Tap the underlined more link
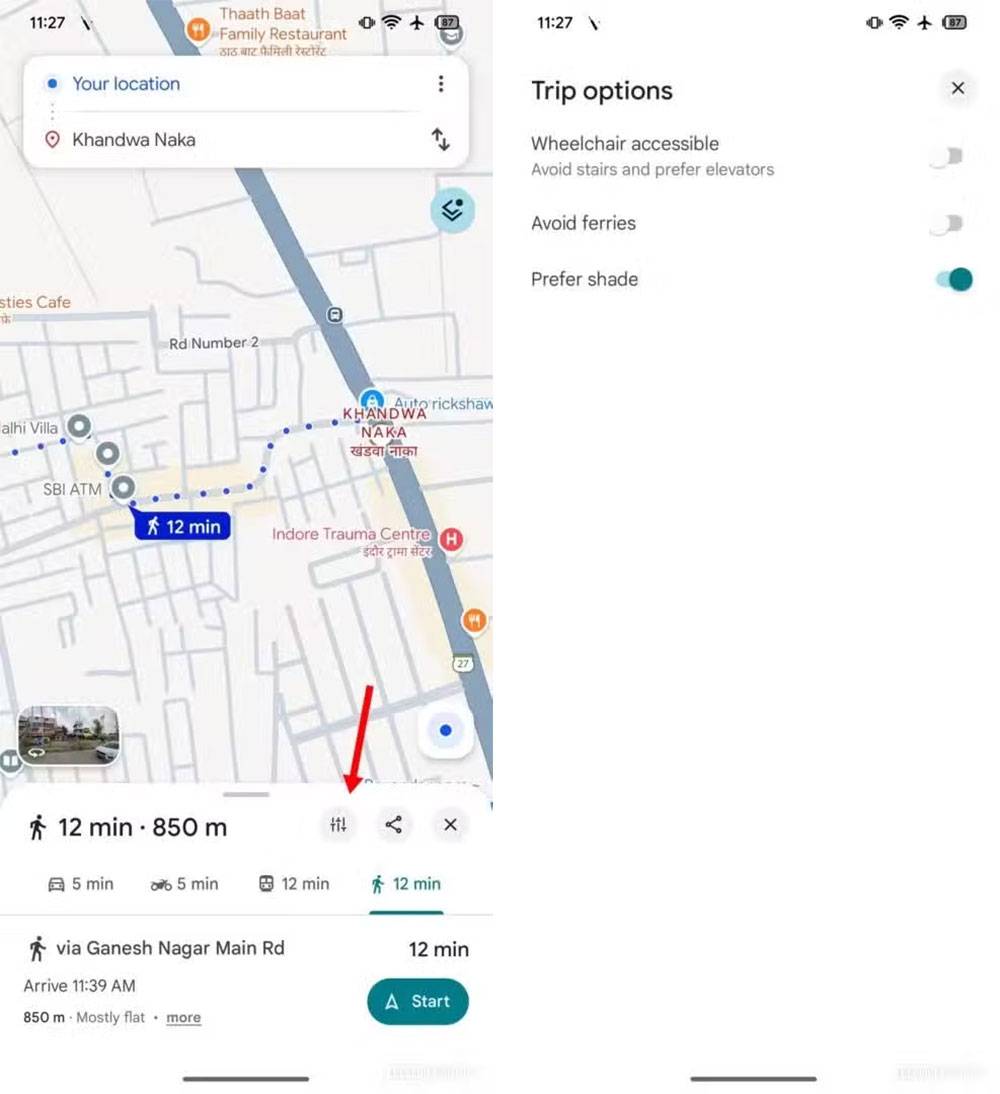The height and width of the screenshot is (1094, 1000). click(x=183, y=1018)
